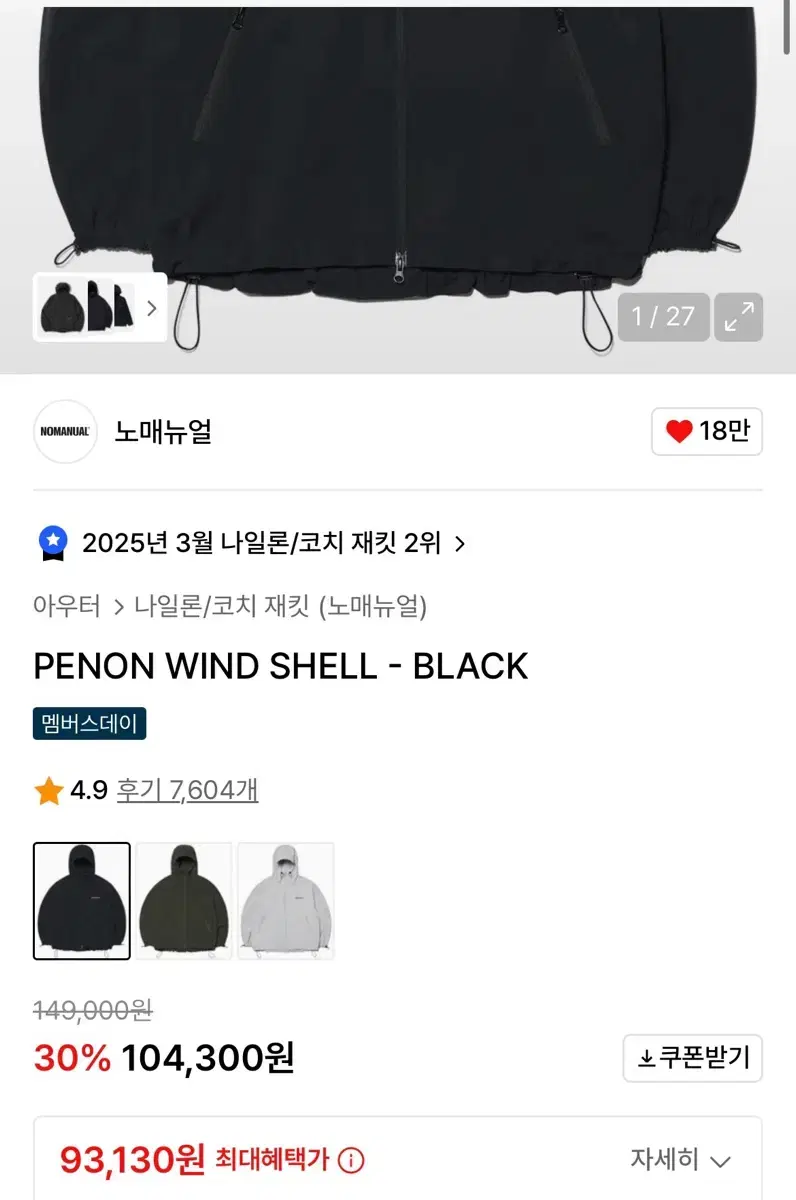This screenshot has height=1200, width=796.
Task: Click the 멤버스데이 badge label
Action: click(x=89, y=724)
